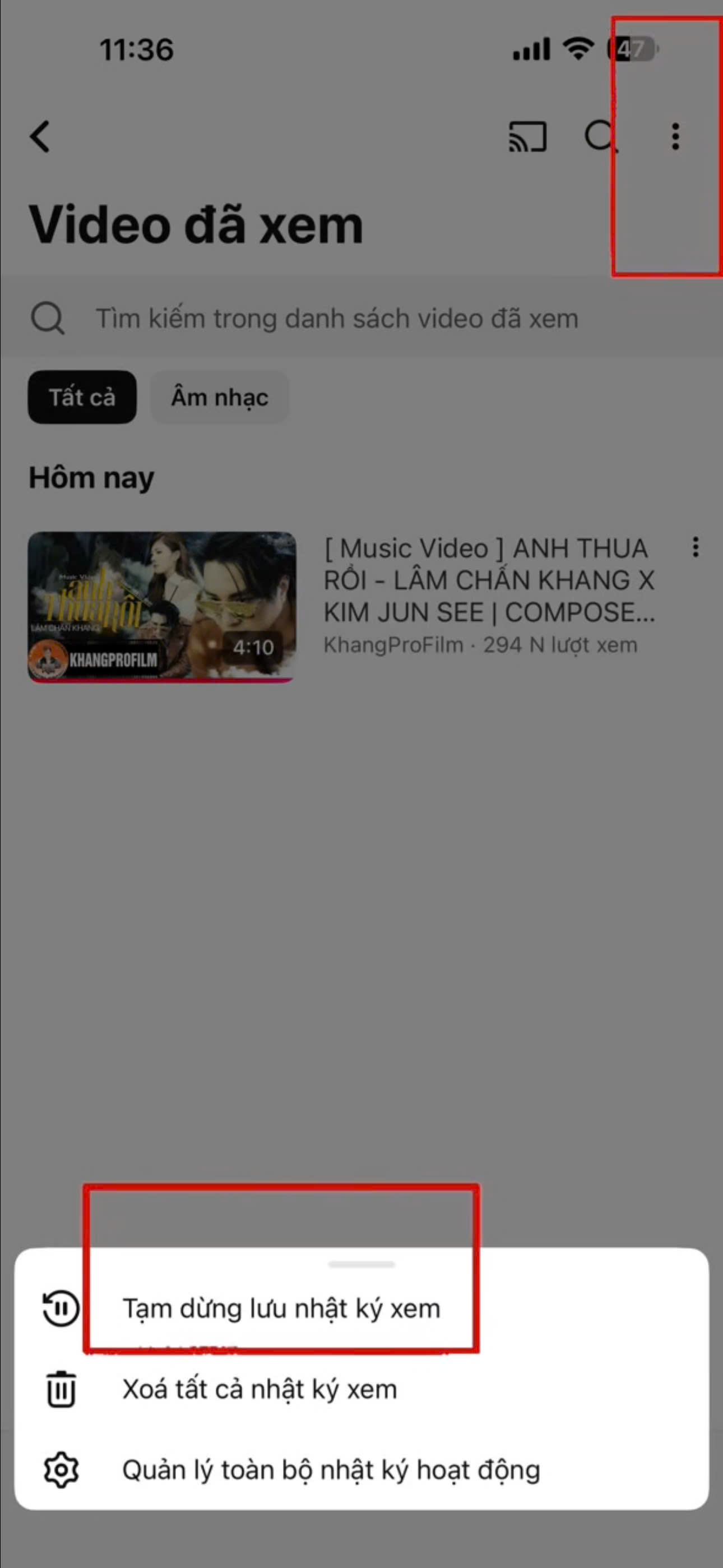The image size is (723, 1568).
Task: Tap the watch history search field
Action: [336, 319]
